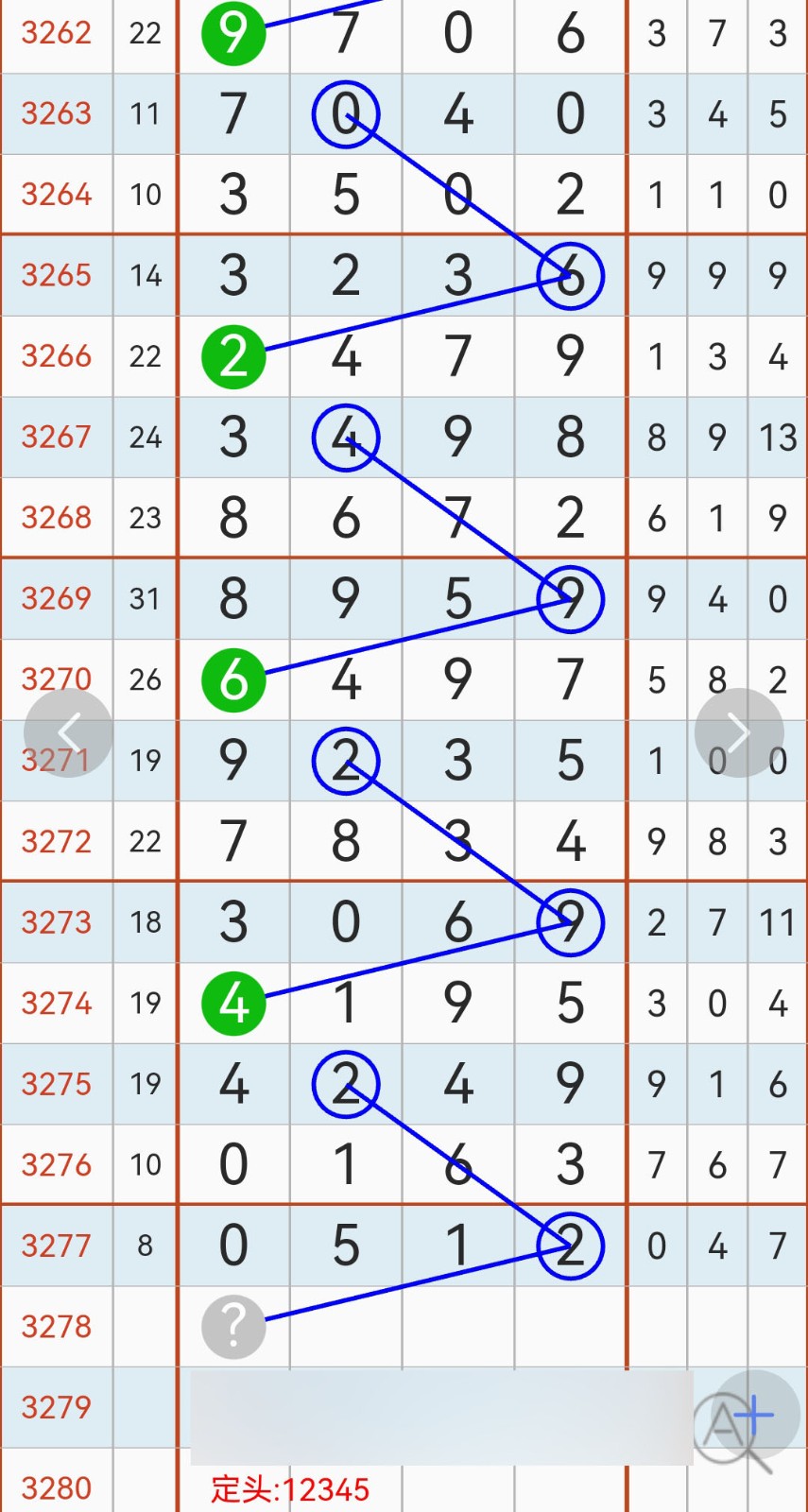The image size is (808, 1512).
Task: Select the green circled 2 in row 3266
Action: point(233,356)
